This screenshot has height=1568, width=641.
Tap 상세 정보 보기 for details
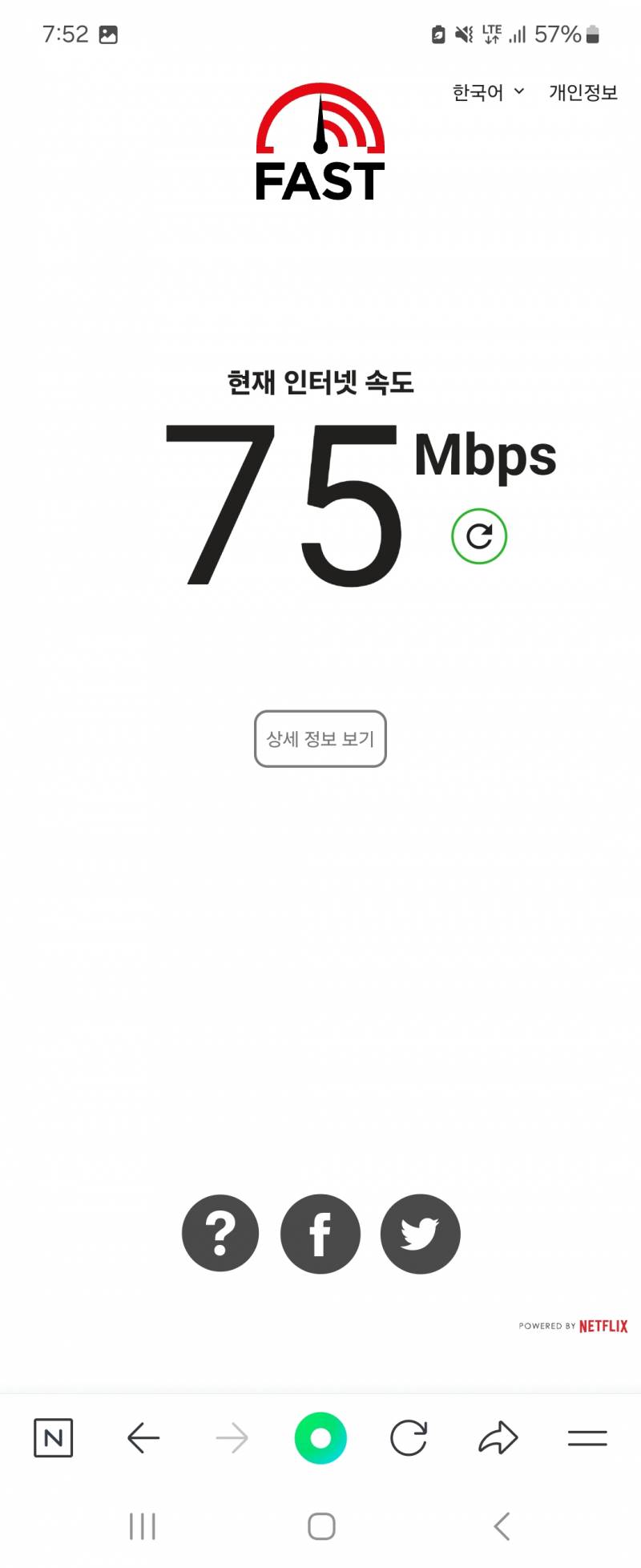coord(320,738)
